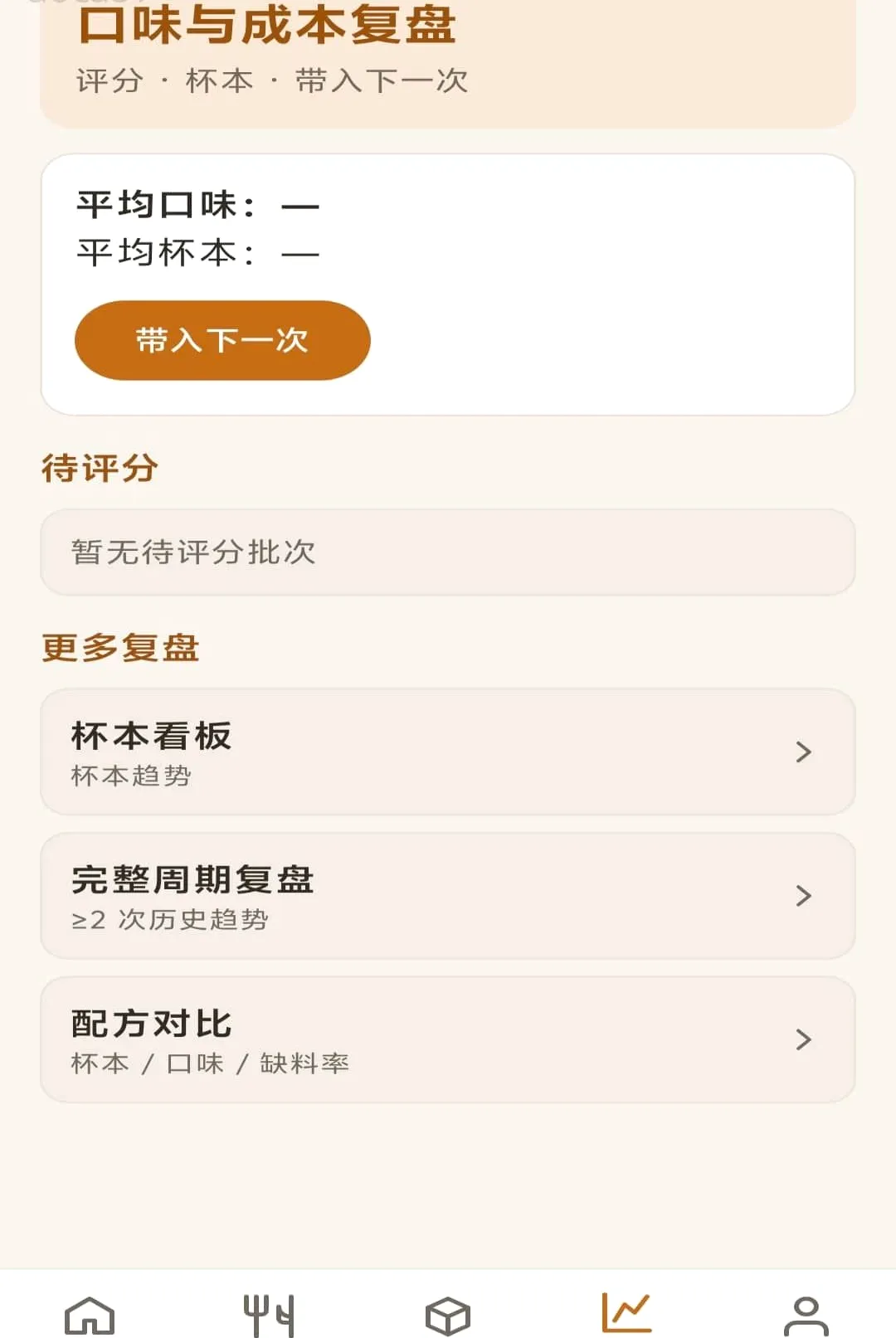
Task: Open 完整周期复盘 history trends
Action: click(448, 896)
